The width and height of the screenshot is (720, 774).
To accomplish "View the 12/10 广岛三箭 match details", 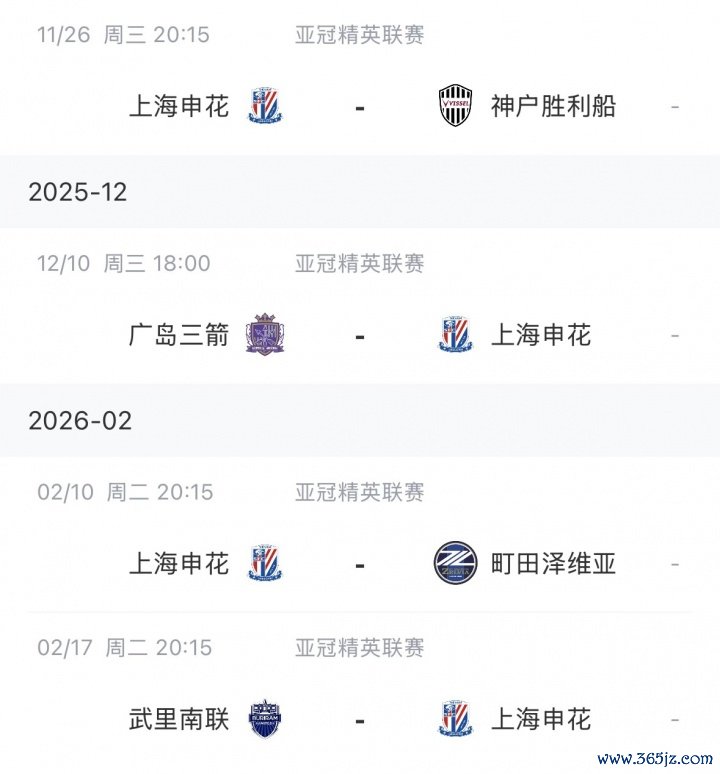I will [x=359, y=335].
